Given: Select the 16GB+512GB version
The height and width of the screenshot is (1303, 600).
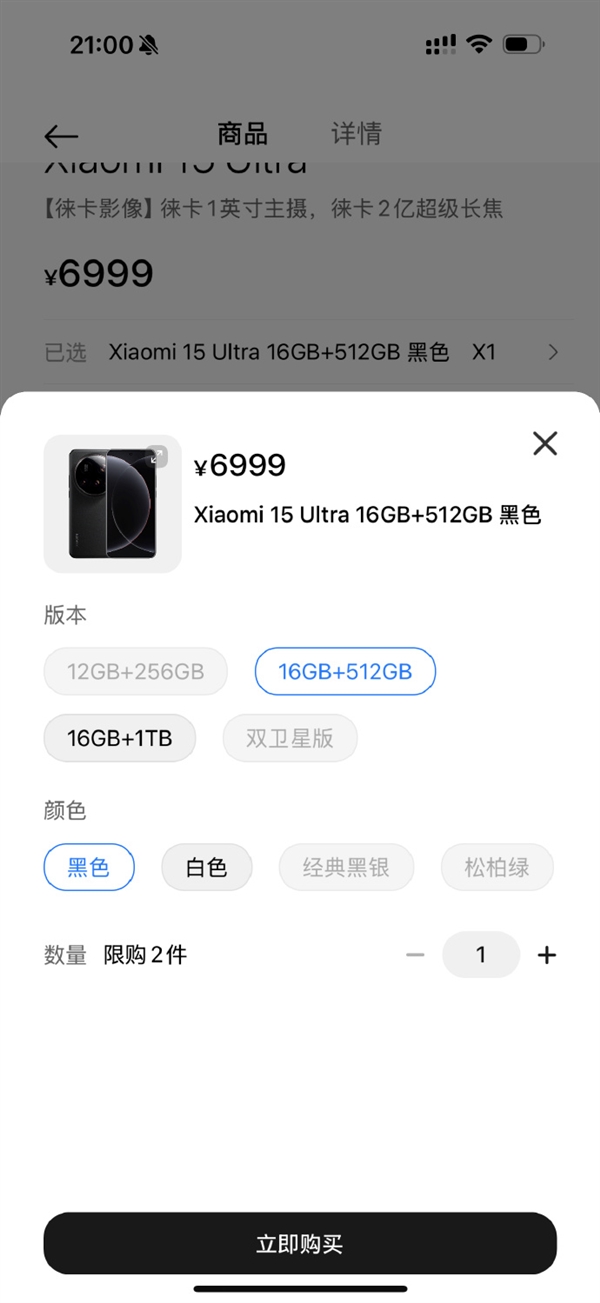Looking at the screenshot, I should (x=345, y=672).
